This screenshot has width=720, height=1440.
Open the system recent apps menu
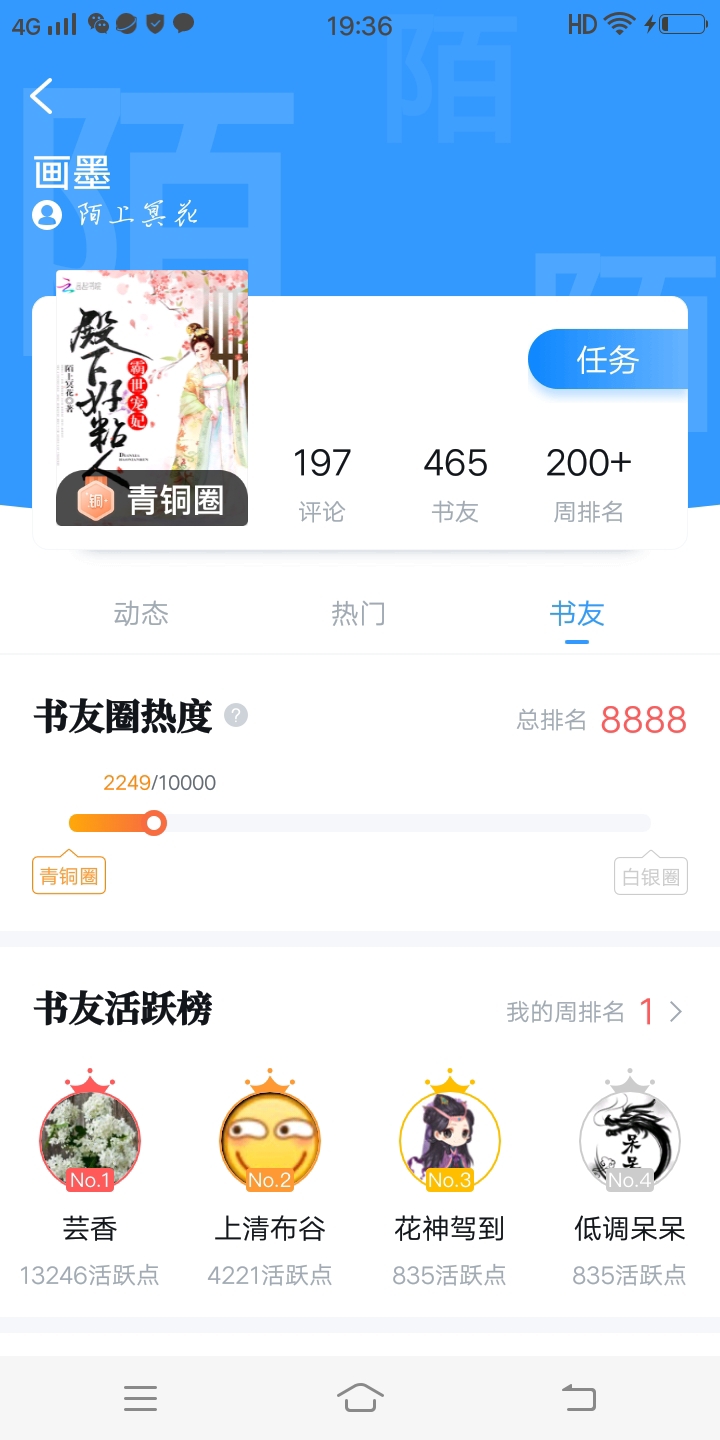(141, 1398)
